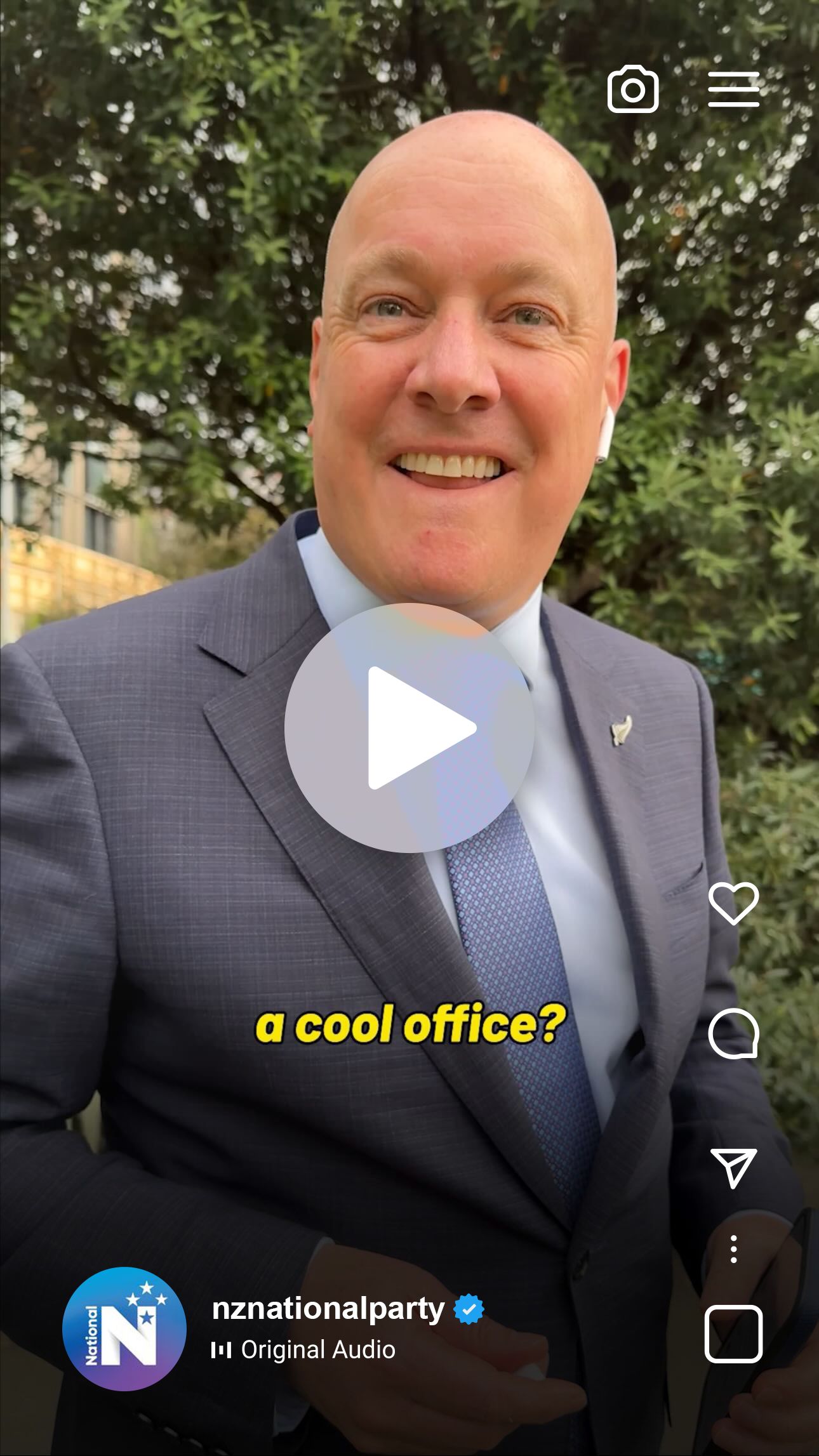
Task: Tap the audio square thumbnail icon
Action: click(x=733, y=1334)
